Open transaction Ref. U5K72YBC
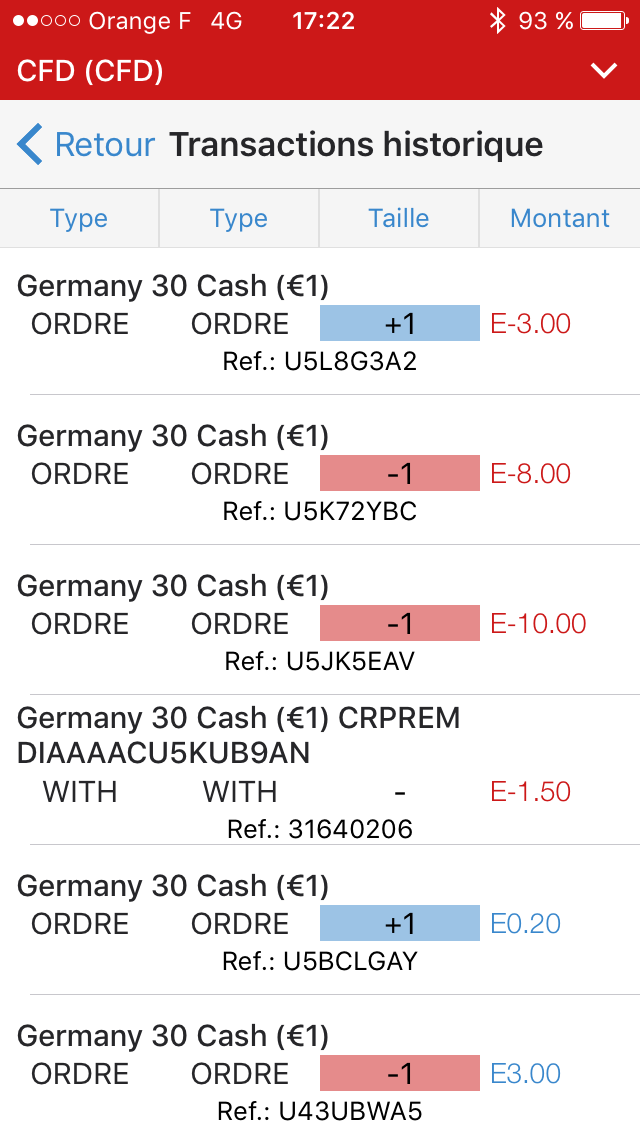 [x=320, y=473]
